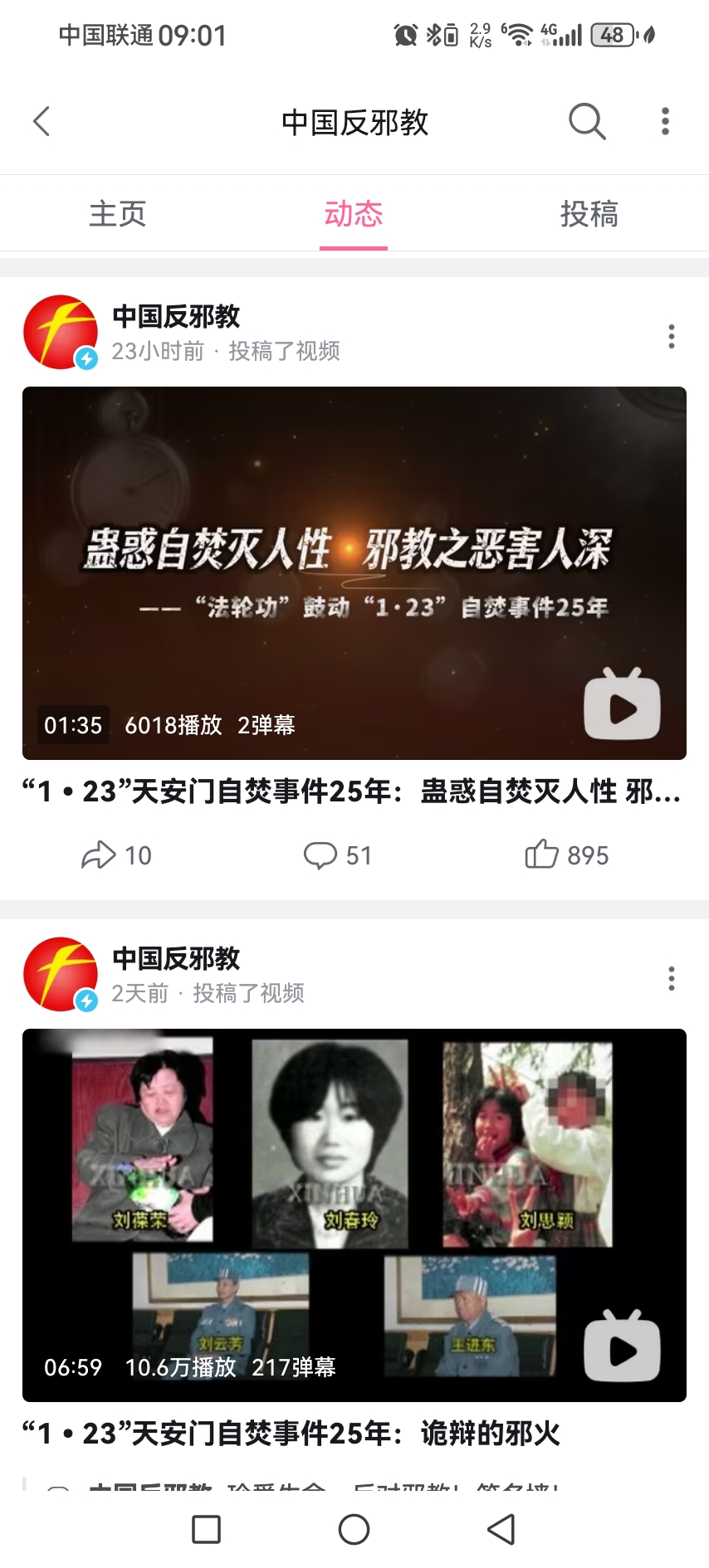
Task: Open options for the 2天前 post
Action: pyautogui.click(x=672, y=979)
